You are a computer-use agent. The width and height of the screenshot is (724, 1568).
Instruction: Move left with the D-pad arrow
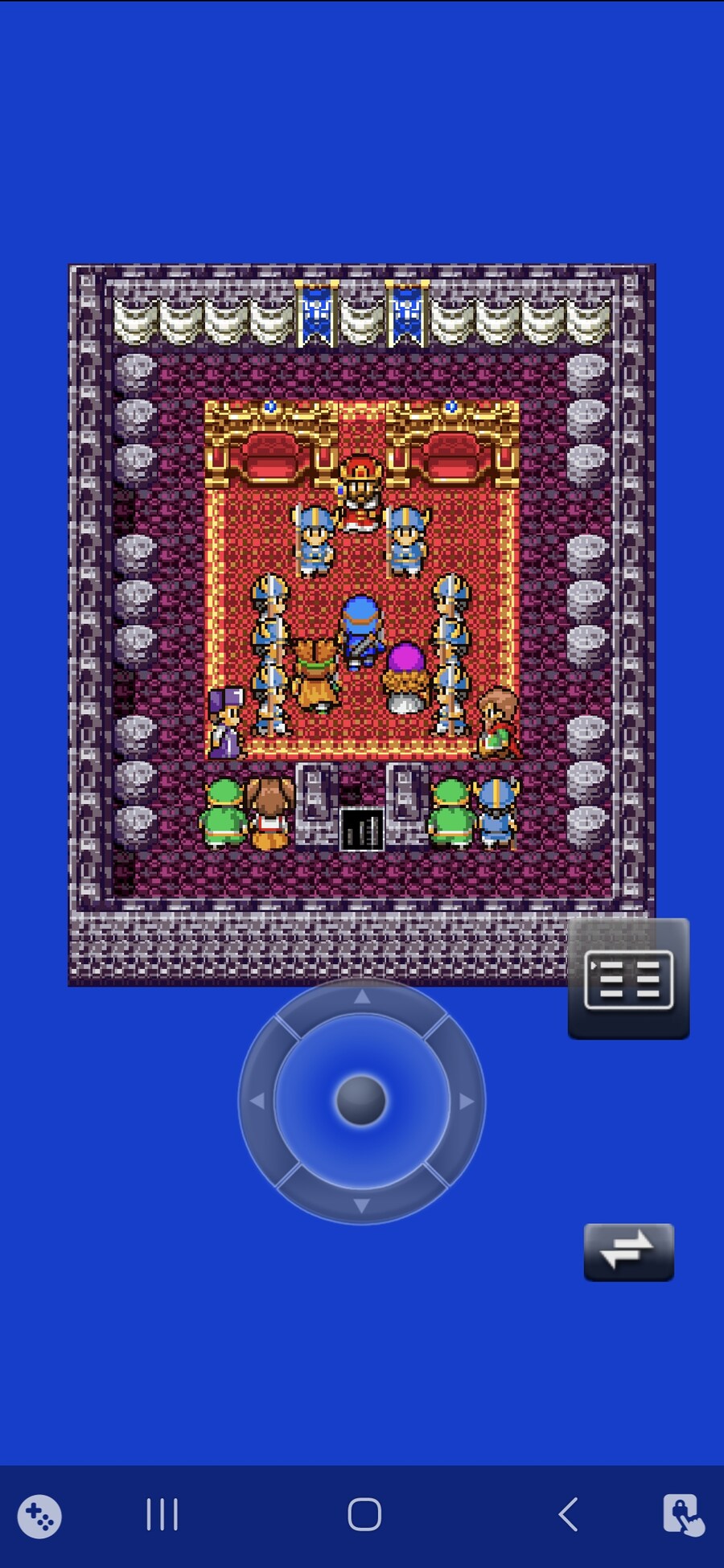pos(258,1101)
